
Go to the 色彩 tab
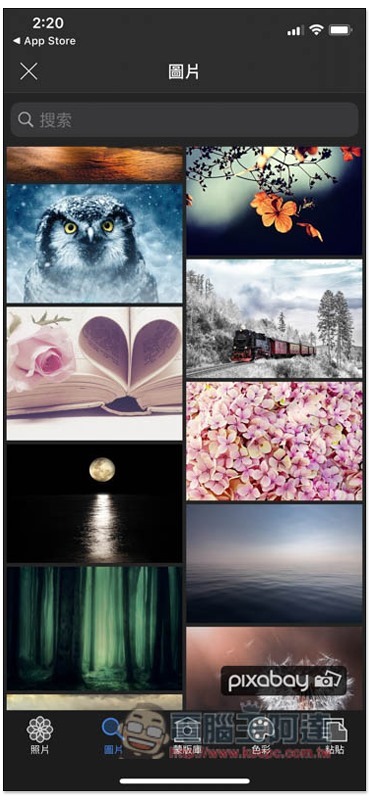[x=260, y=736]
